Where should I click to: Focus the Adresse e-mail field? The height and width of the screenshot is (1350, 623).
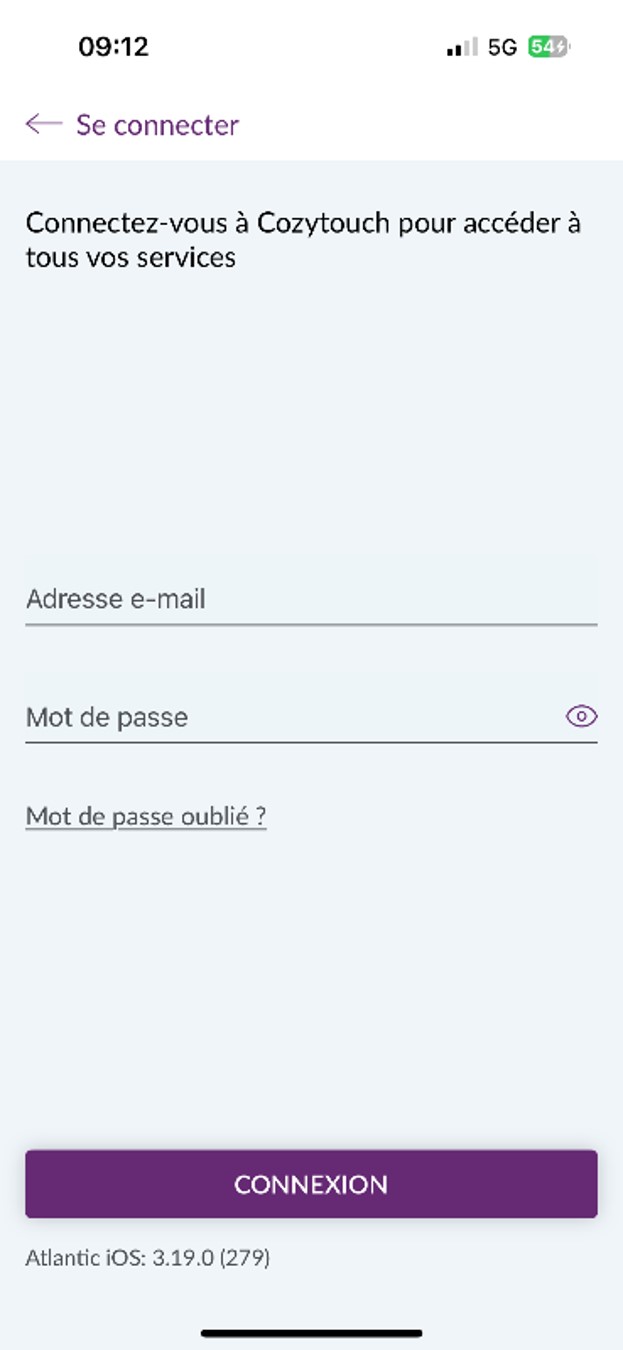pos(310,599)
